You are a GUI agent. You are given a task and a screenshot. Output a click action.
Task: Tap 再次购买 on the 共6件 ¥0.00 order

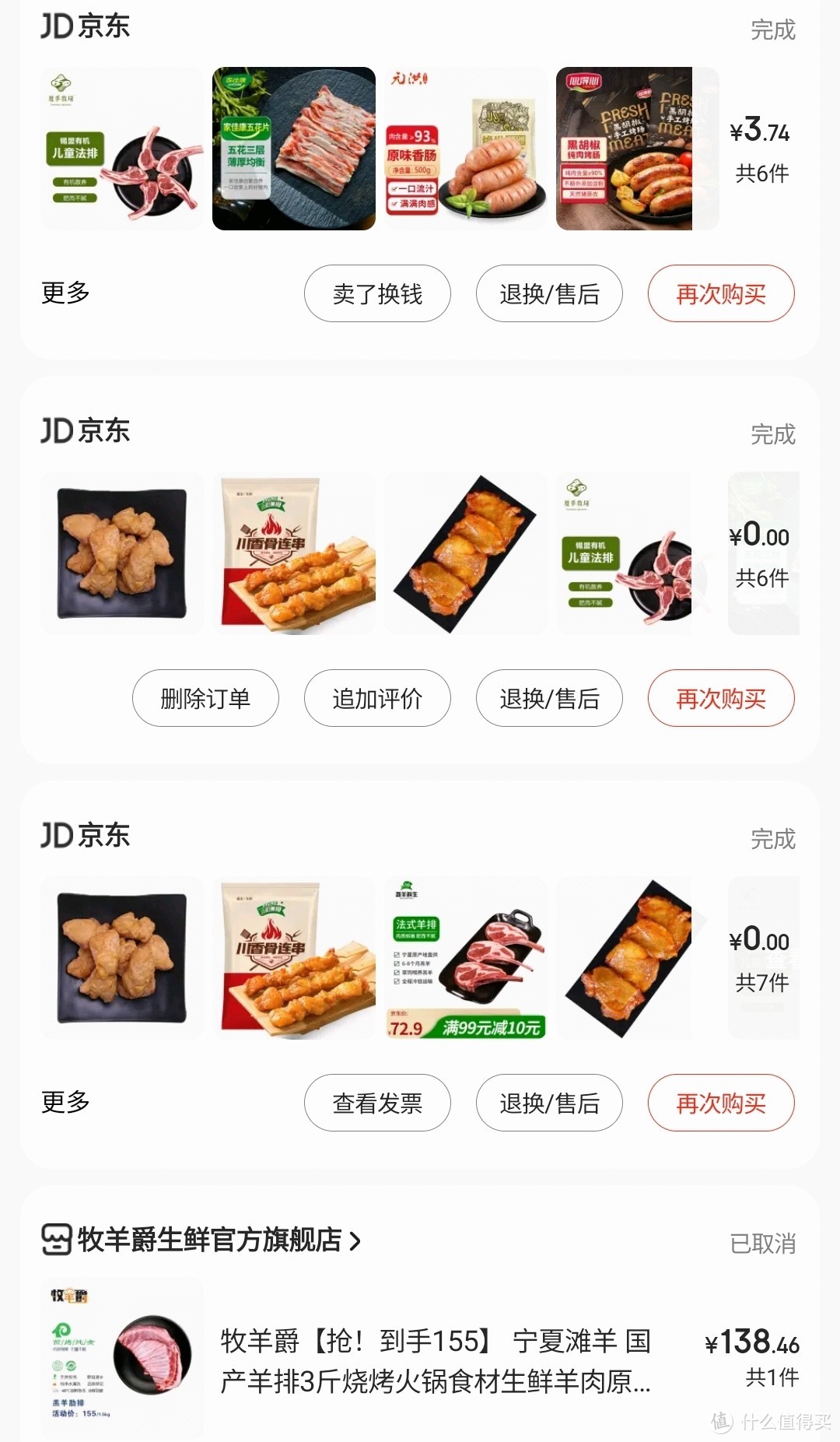coord(721,699)
